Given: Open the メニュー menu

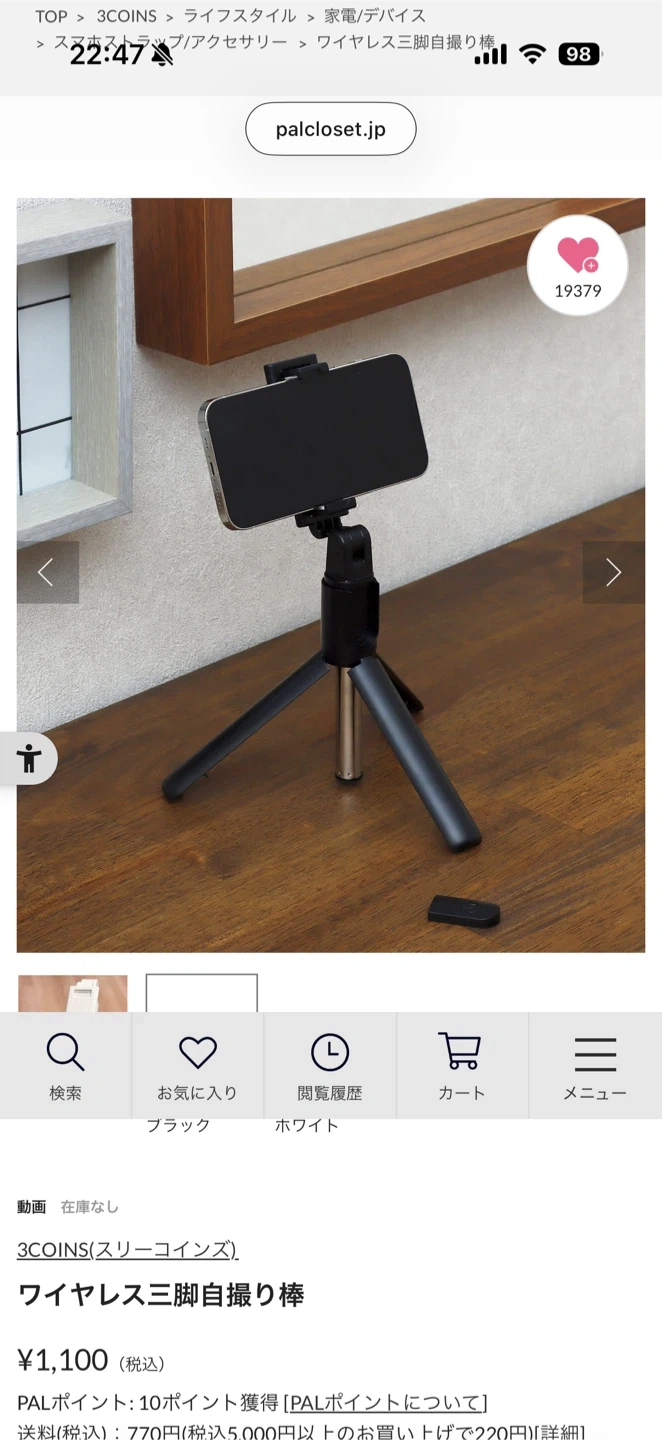Looking at the screenshot, I should coord(594,1066).
